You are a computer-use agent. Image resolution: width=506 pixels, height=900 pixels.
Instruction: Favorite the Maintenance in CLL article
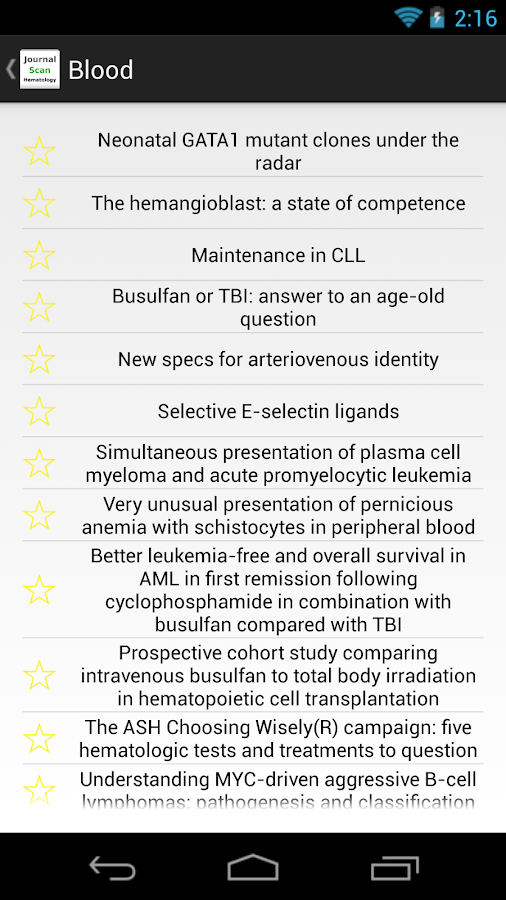pyautogui.click(x=39, y=255)
